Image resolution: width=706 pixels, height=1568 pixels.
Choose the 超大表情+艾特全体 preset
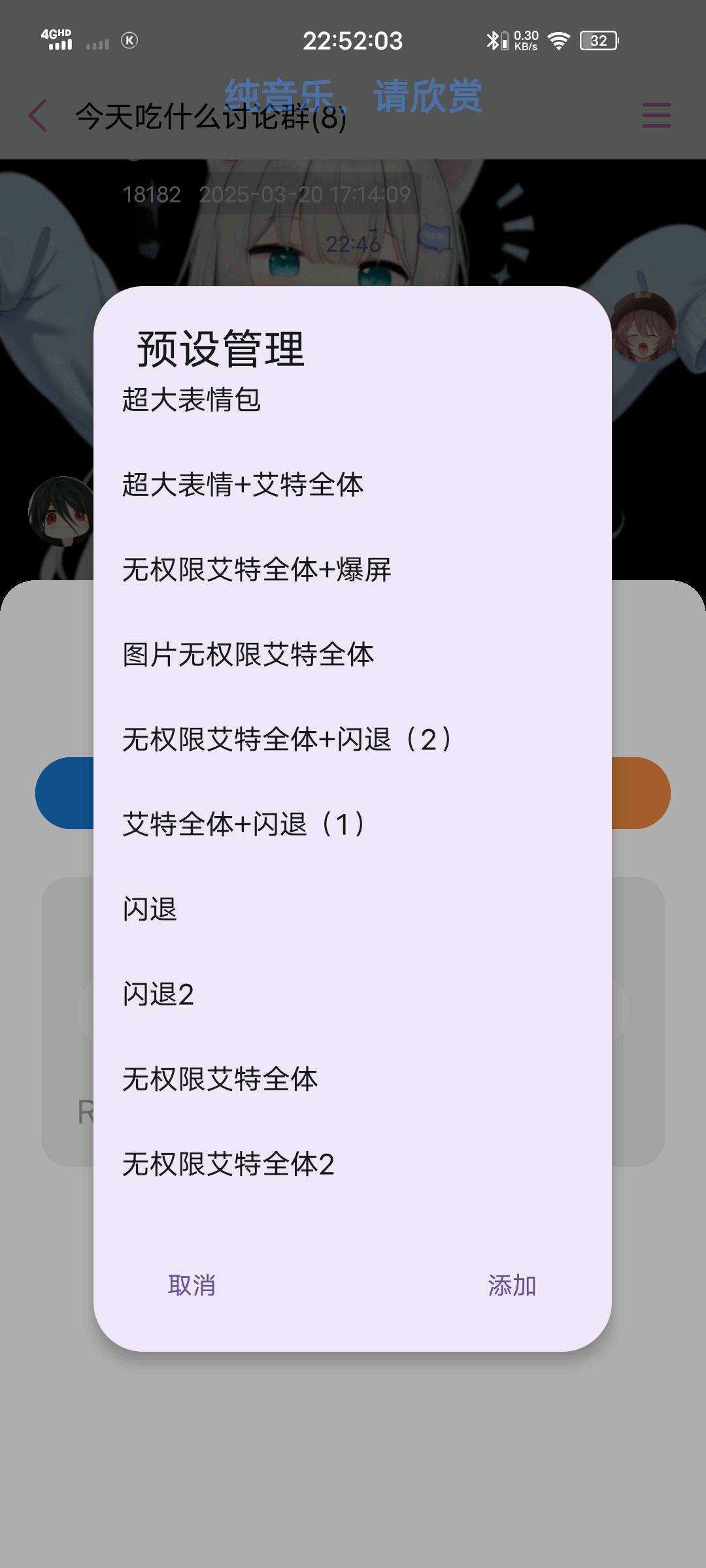coord(243,485)
